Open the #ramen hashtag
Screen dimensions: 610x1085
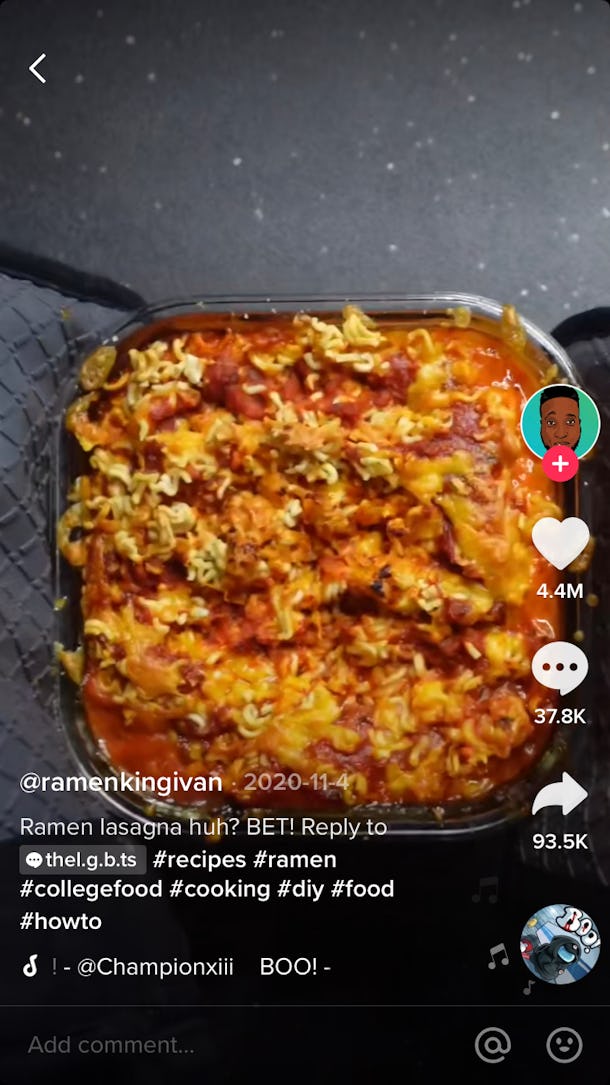[295, 859]
